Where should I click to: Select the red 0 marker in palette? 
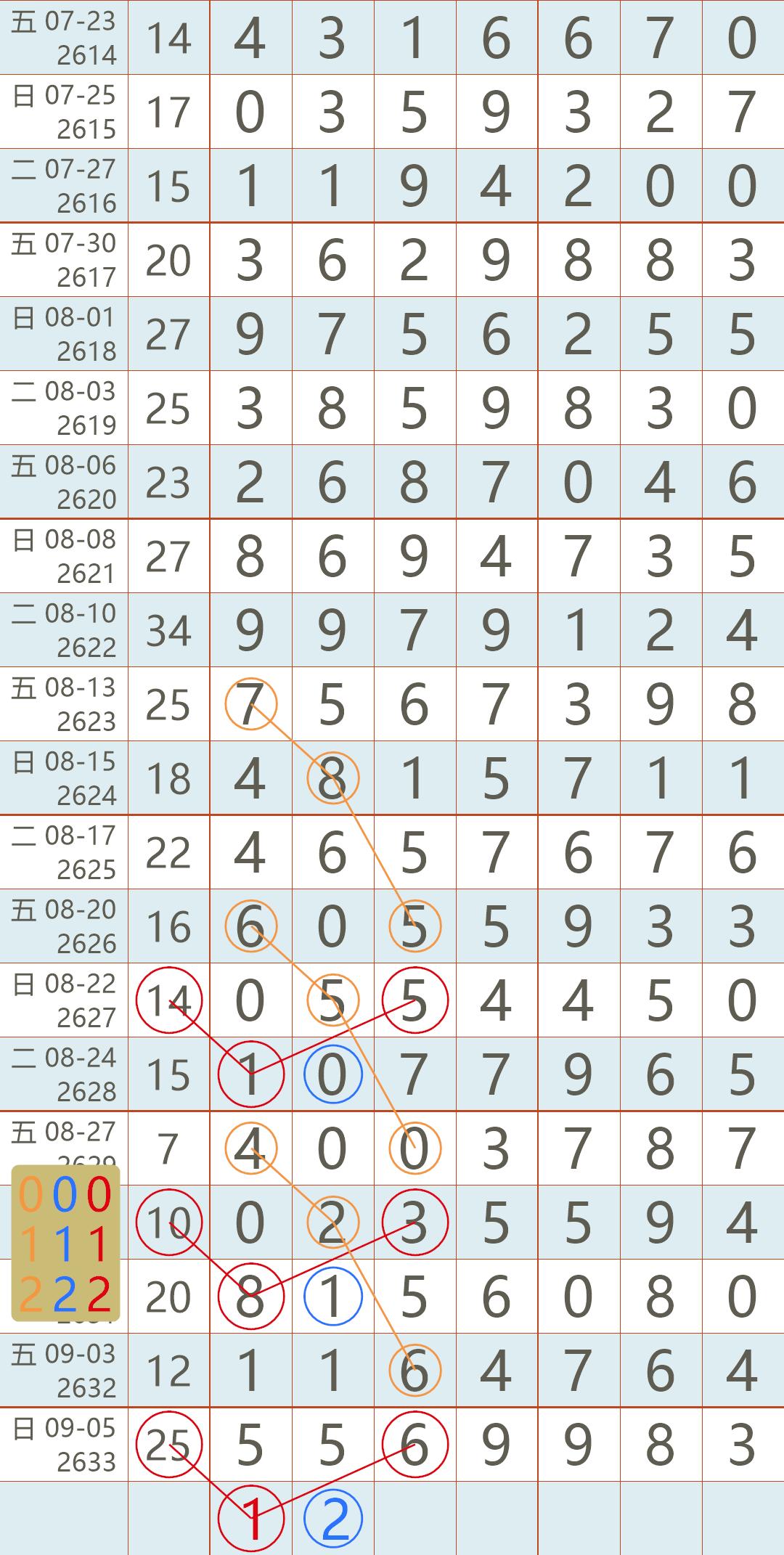(x=99, y=1194)
